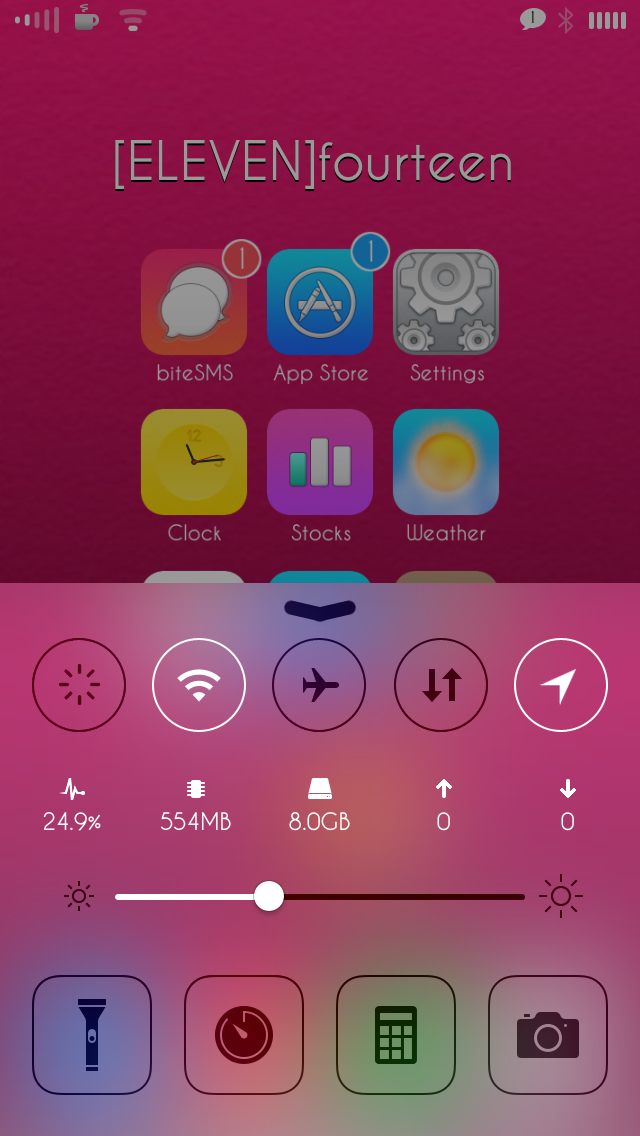This screenshot has width=640, height=1136.
Task: Turn on the flashlight
Action: (x=92, y=1035)
